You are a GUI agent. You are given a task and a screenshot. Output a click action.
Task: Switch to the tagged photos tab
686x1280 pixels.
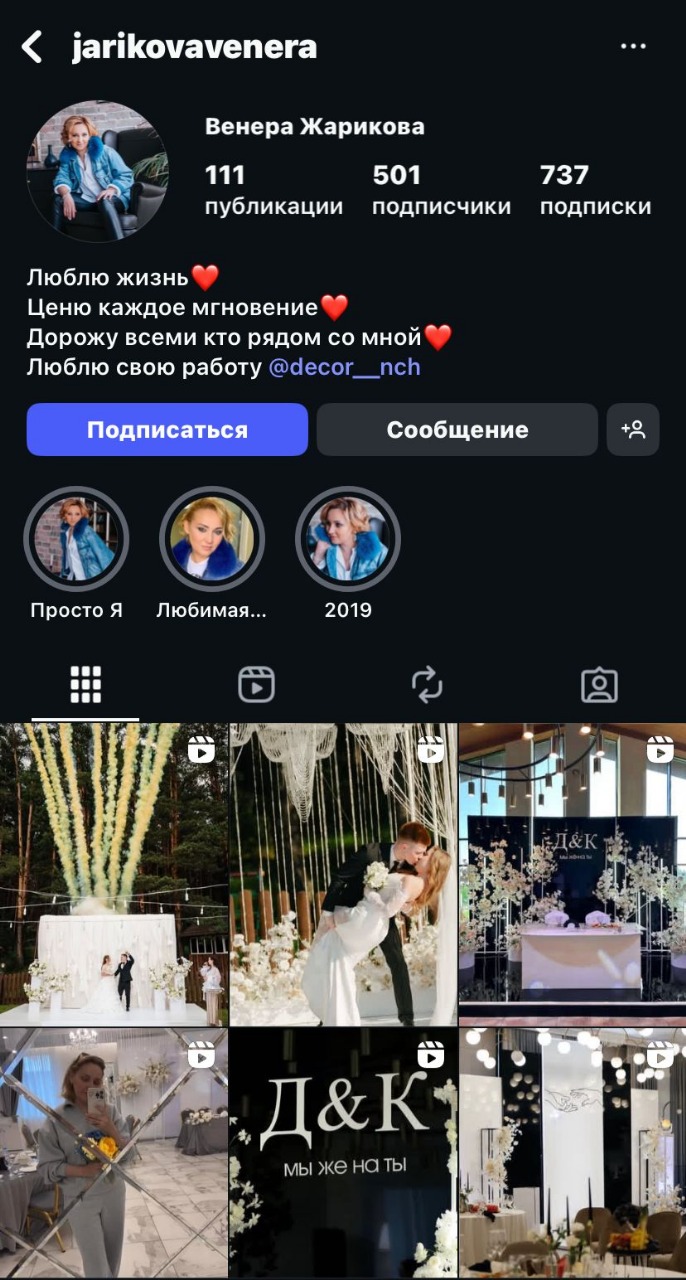[599, 685]
